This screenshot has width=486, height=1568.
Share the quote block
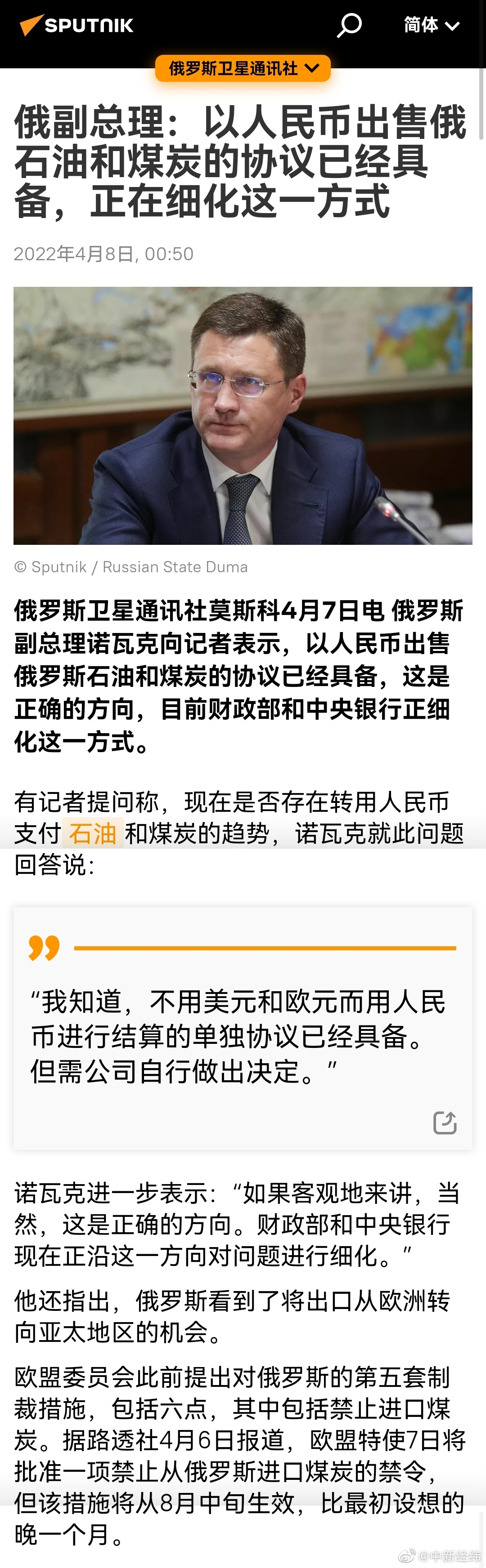(x=445, y=1123)
